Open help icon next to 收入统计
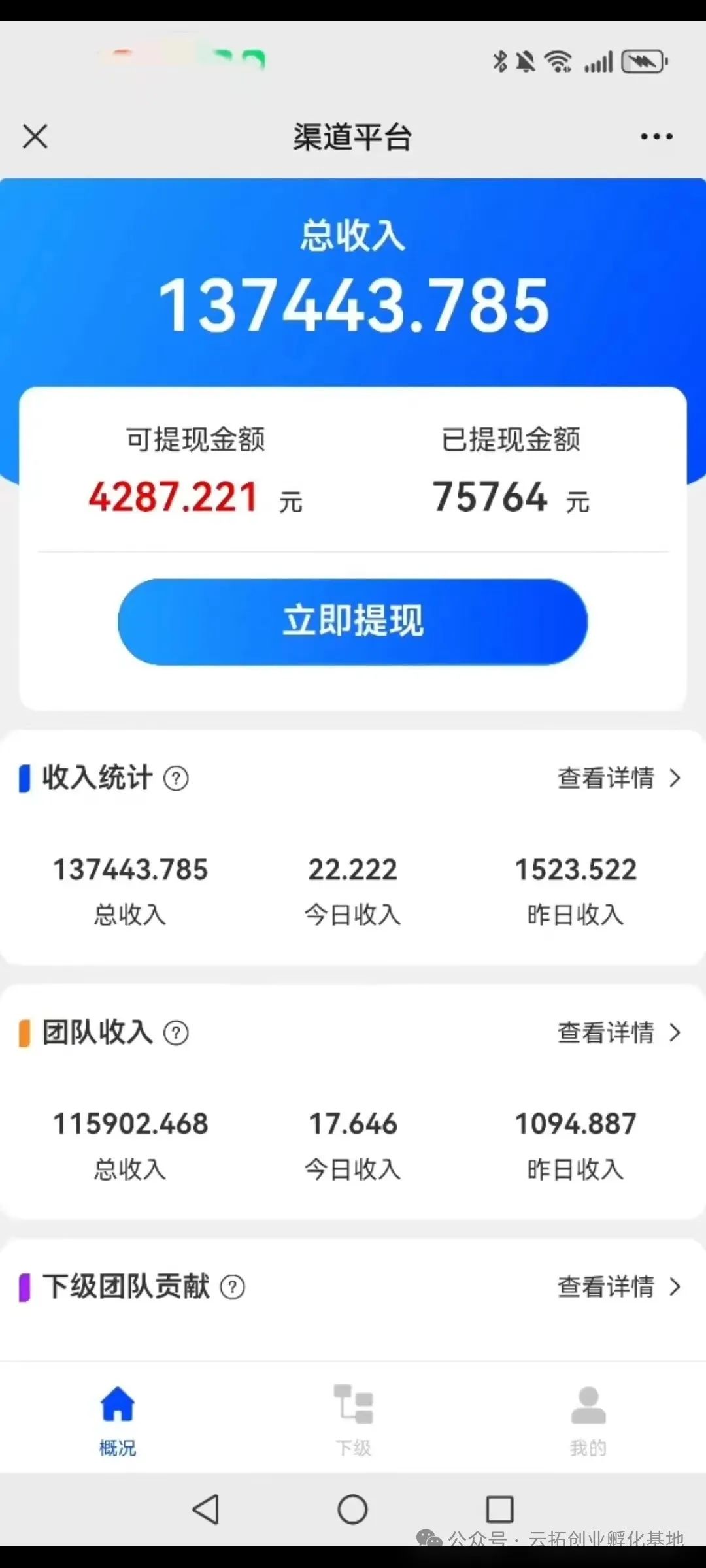The width and height of the screenshot is (706, 1568). click(x=176, y=778)
